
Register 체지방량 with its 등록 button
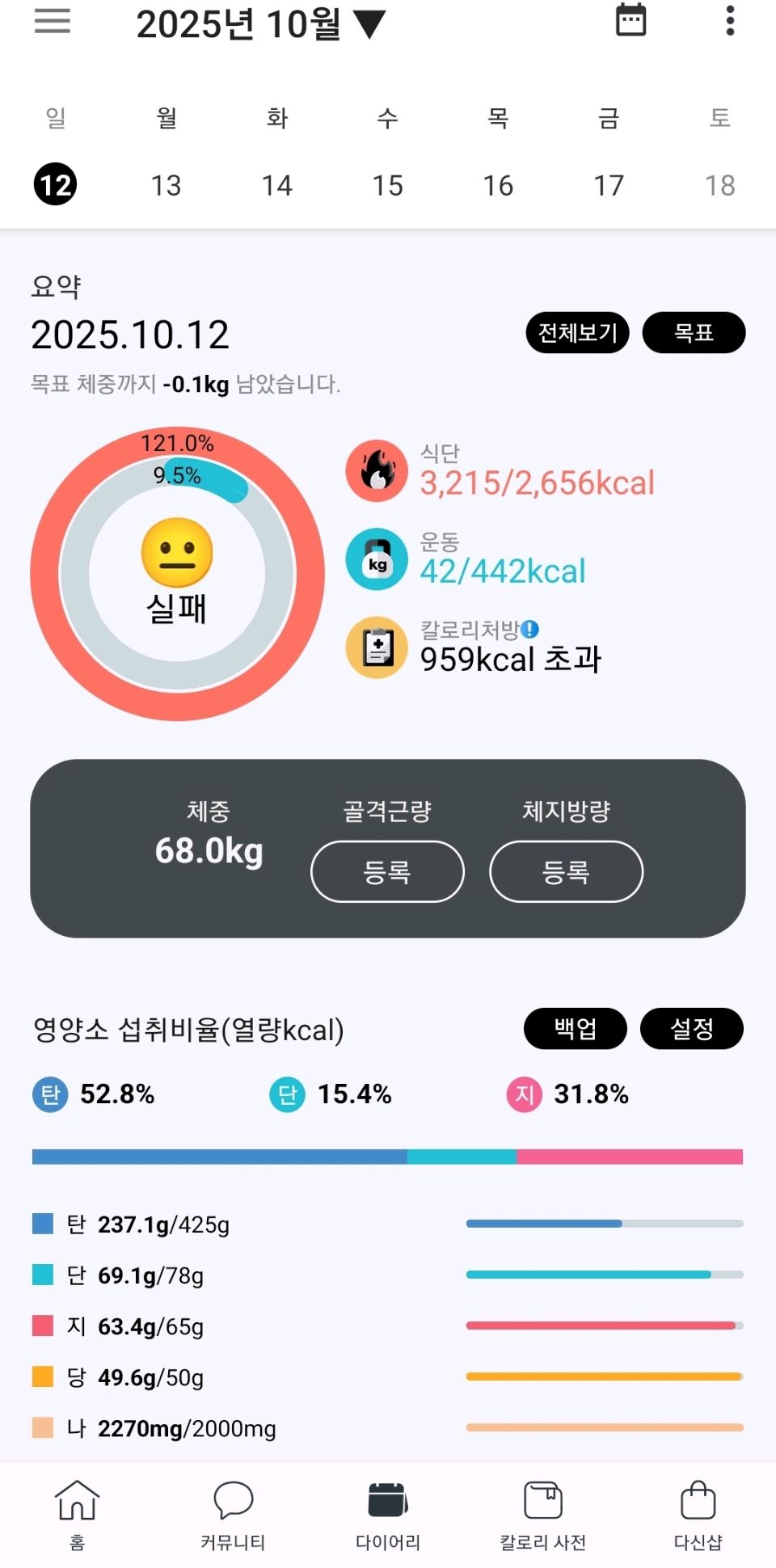566,871
